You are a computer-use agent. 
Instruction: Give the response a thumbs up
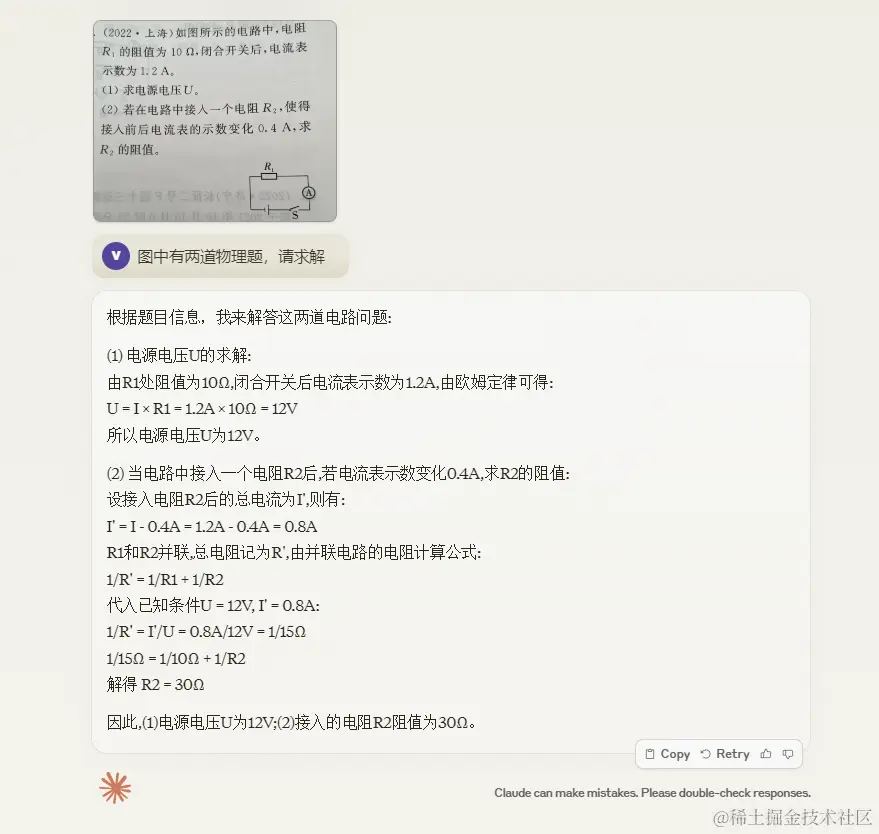(766, 754)
